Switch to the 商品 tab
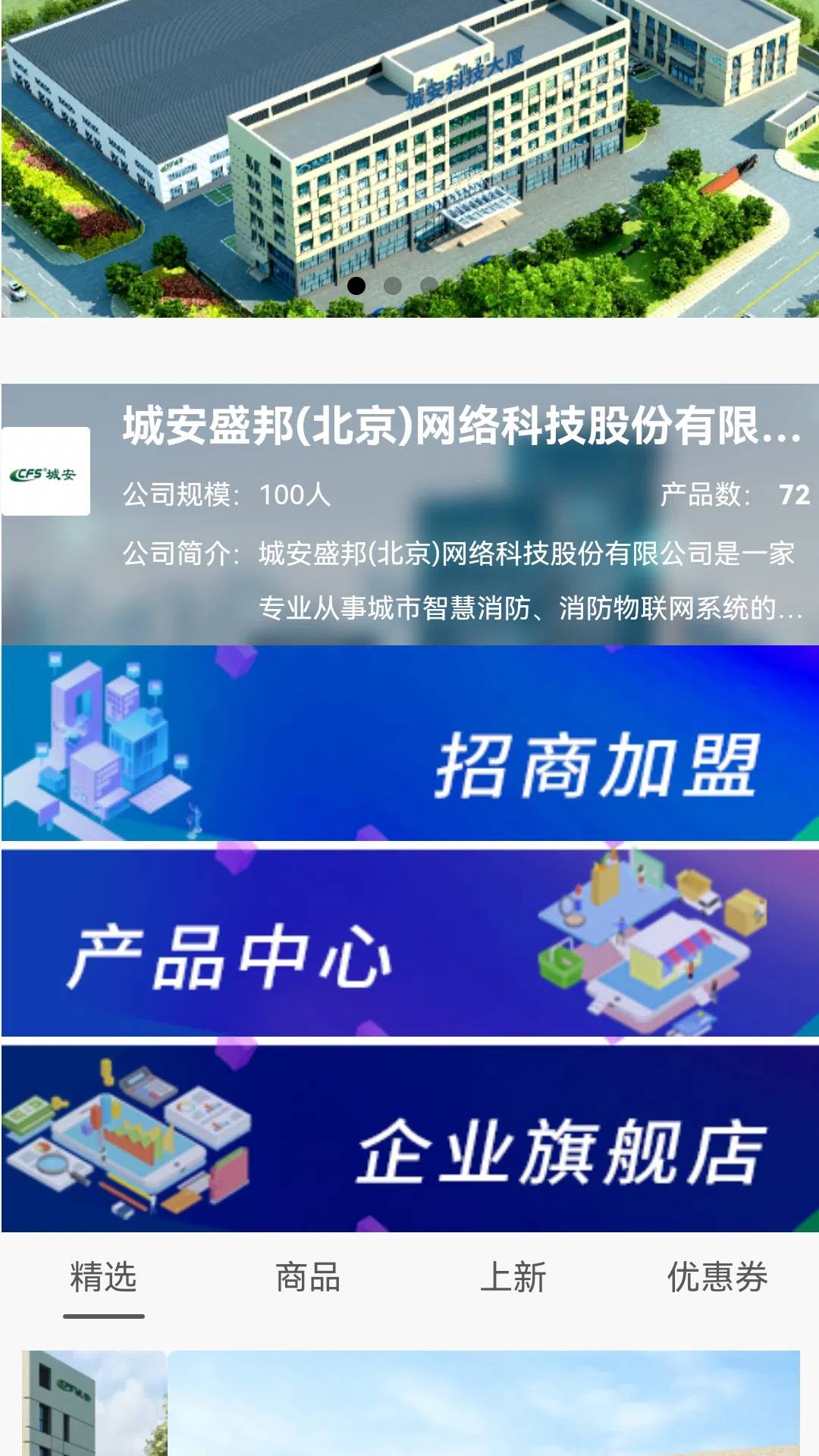 pyautogui.click(x=307, y=1277)
